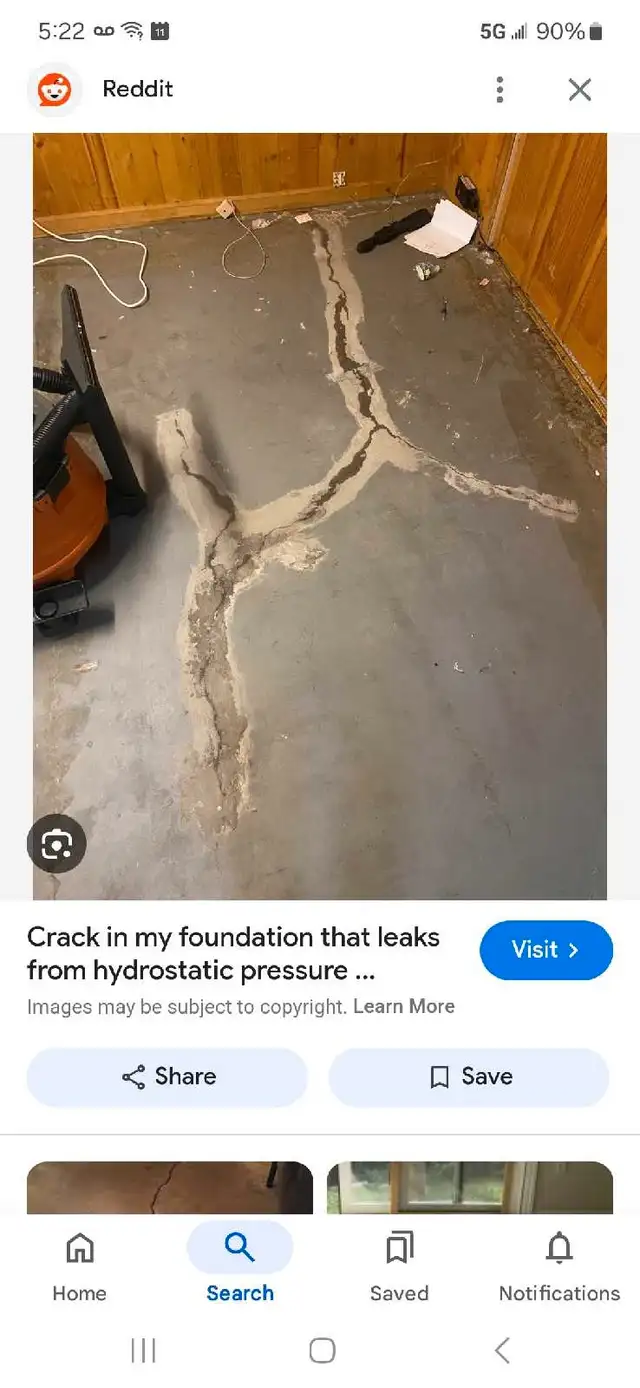The image size is (640, 1388).
Task: Show recent apps
Action: click(143, 1351)
